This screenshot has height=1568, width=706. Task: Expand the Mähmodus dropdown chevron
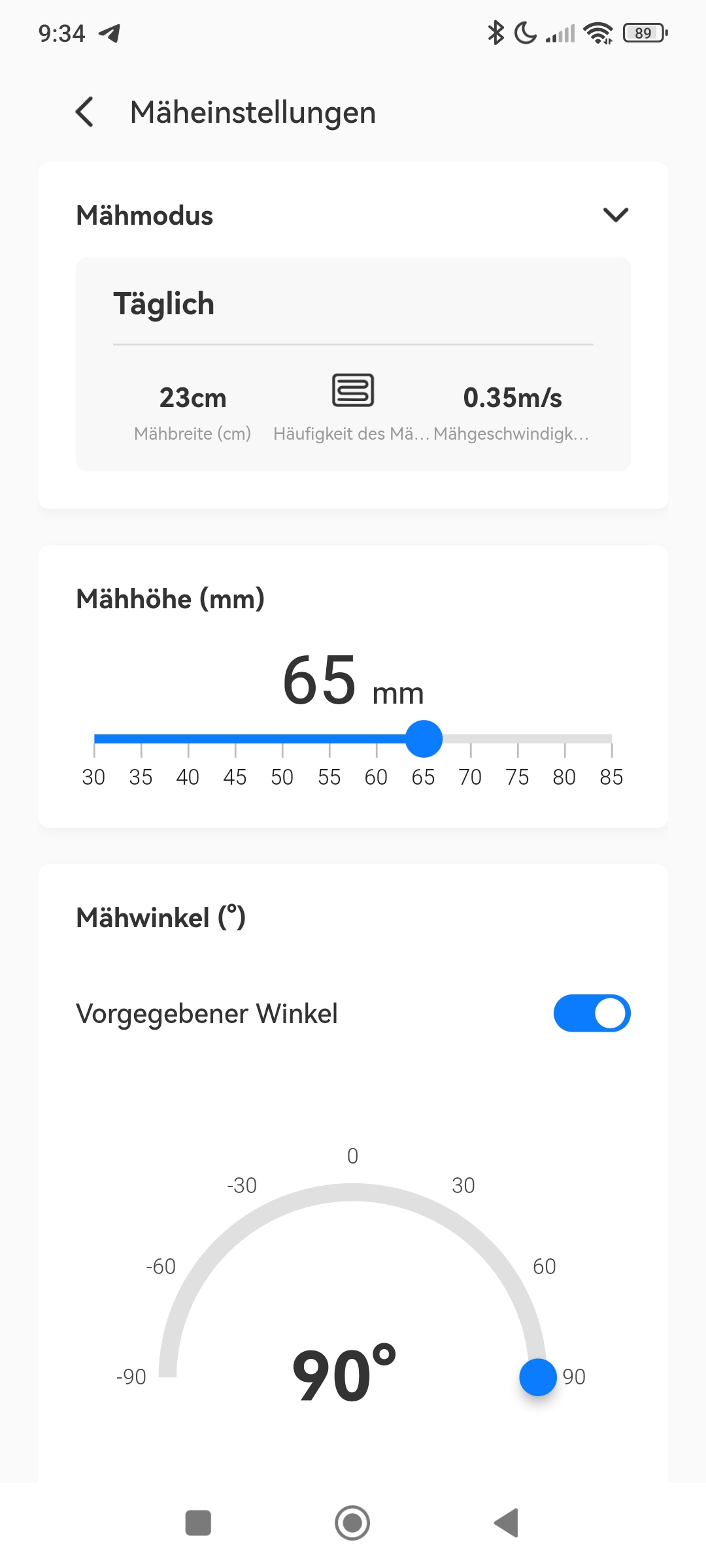click(615, 215)
